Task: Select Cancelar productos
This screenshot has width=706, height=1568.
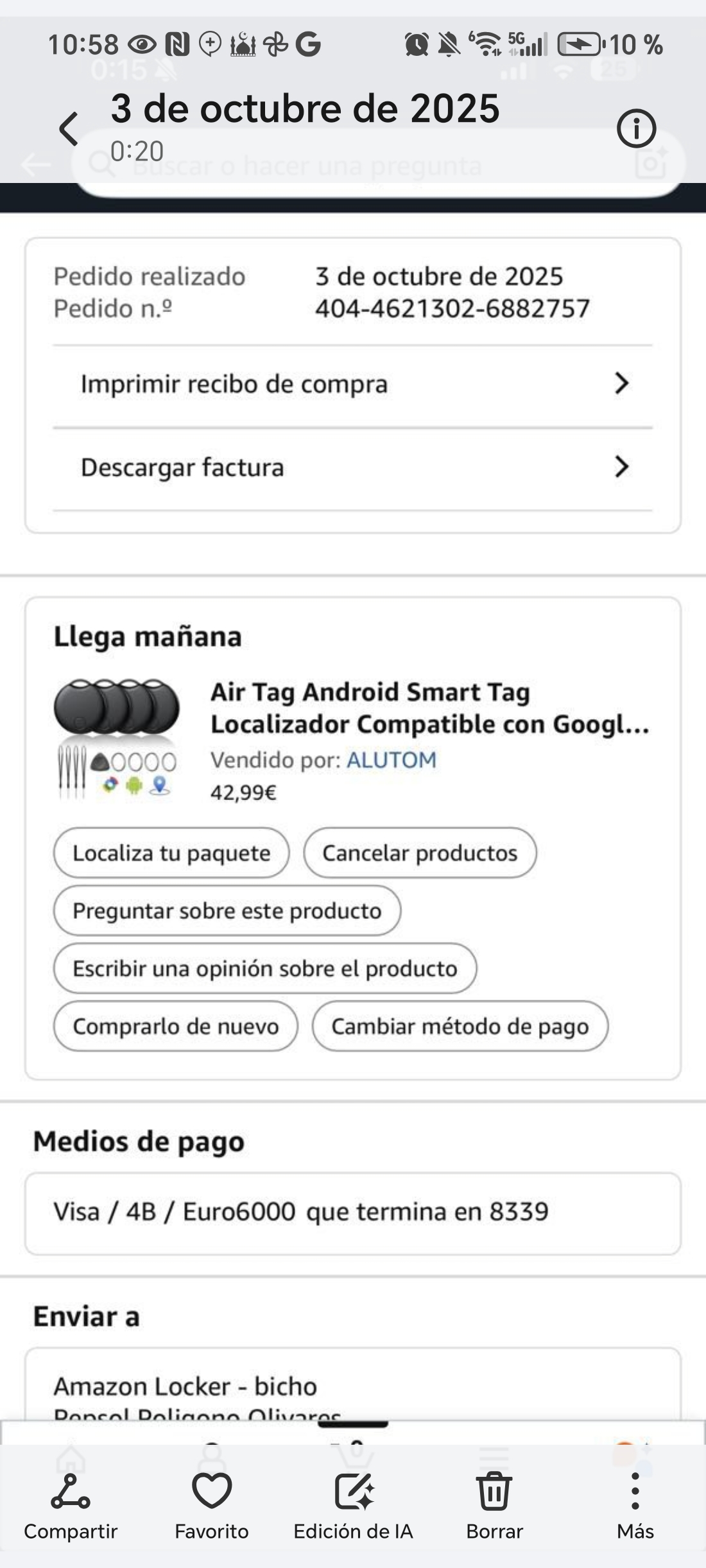Action: pyautogui.click(x=420, y=853)
